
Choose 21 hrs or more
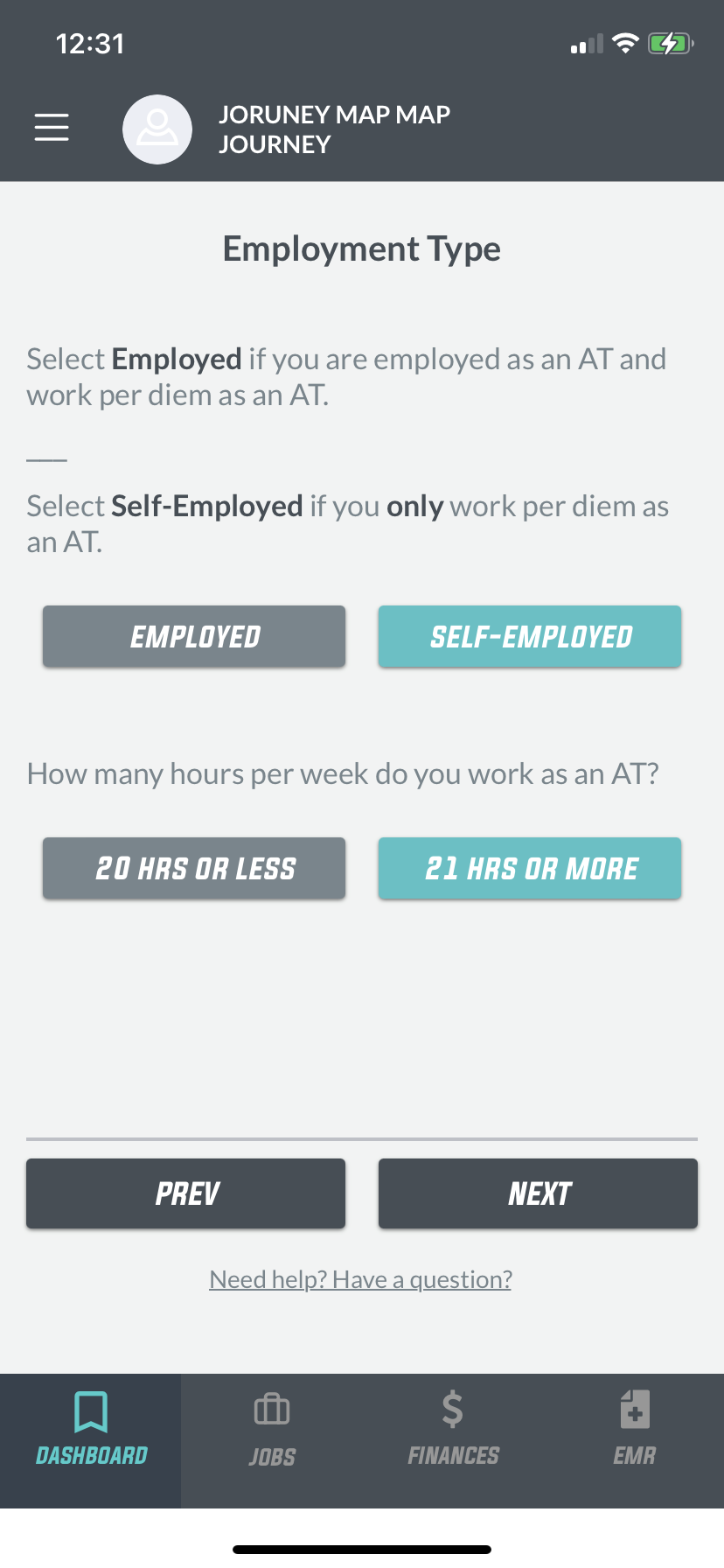click(x=530, y=868)
